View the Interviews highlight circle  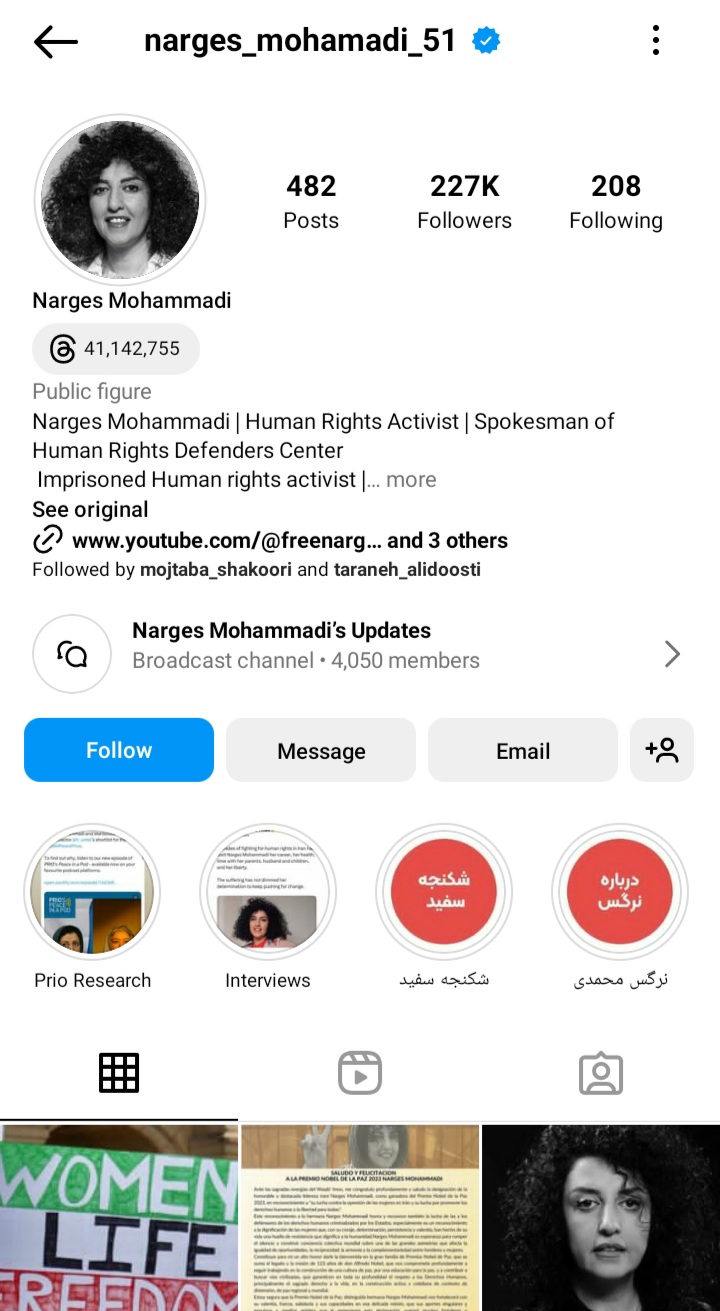[x=268, y=891]
